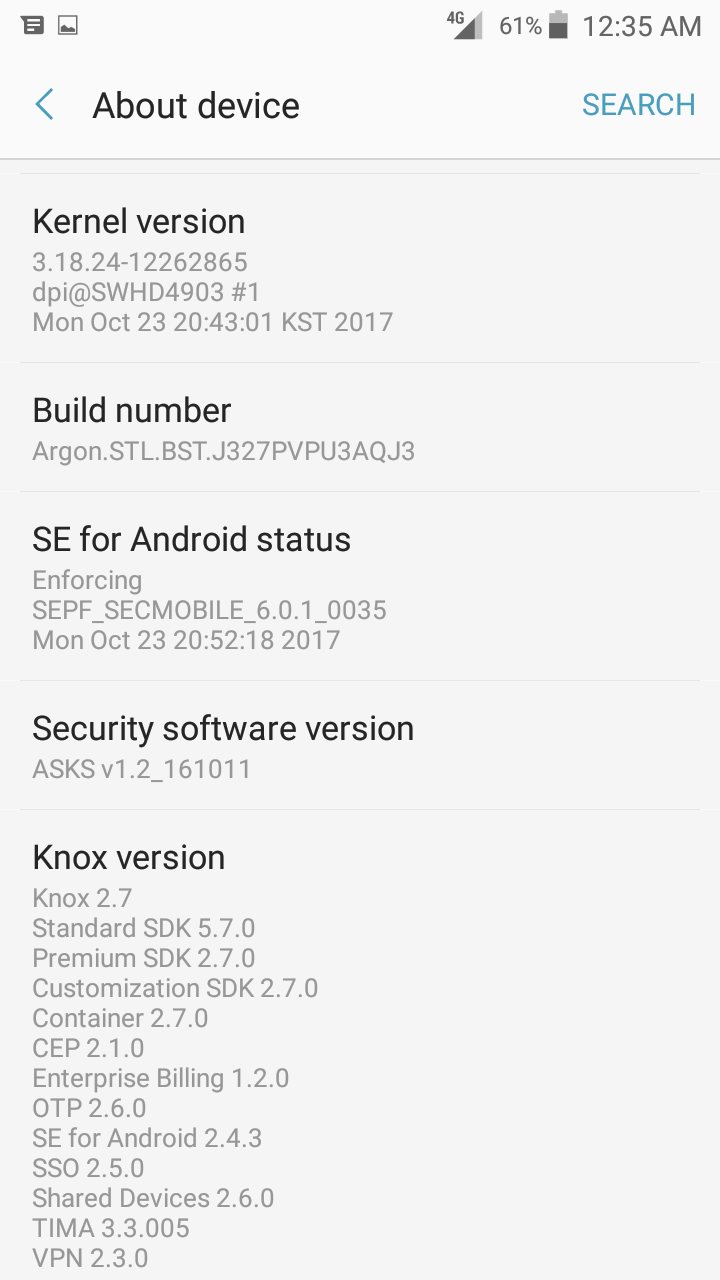The height and width of the screenshot is (1280, 720).
Task: Open SE for Android status row
Action: (360, 586)
